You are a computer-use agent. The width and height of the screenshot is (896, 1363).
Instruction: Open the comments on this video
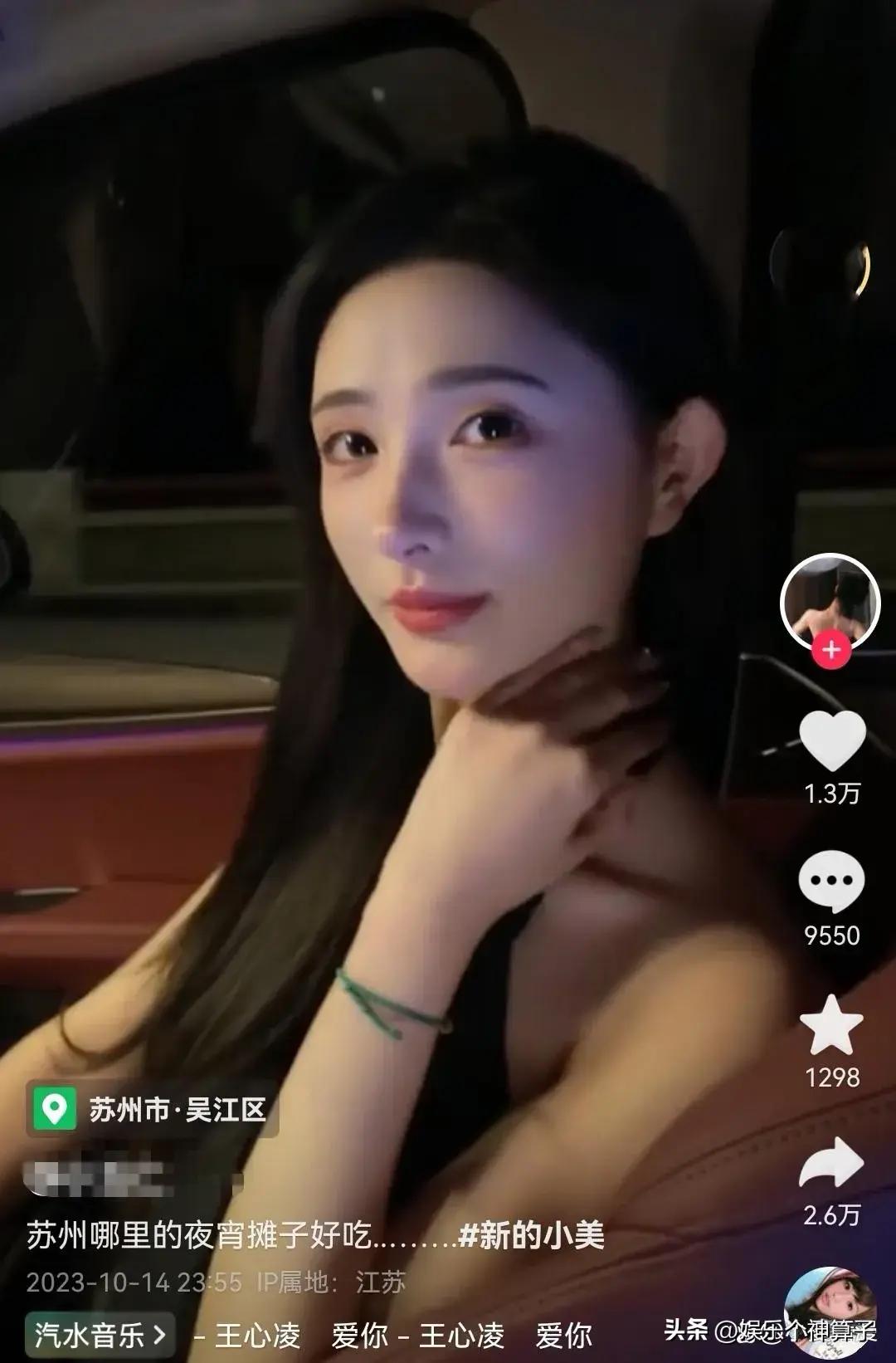click(831, 882)
